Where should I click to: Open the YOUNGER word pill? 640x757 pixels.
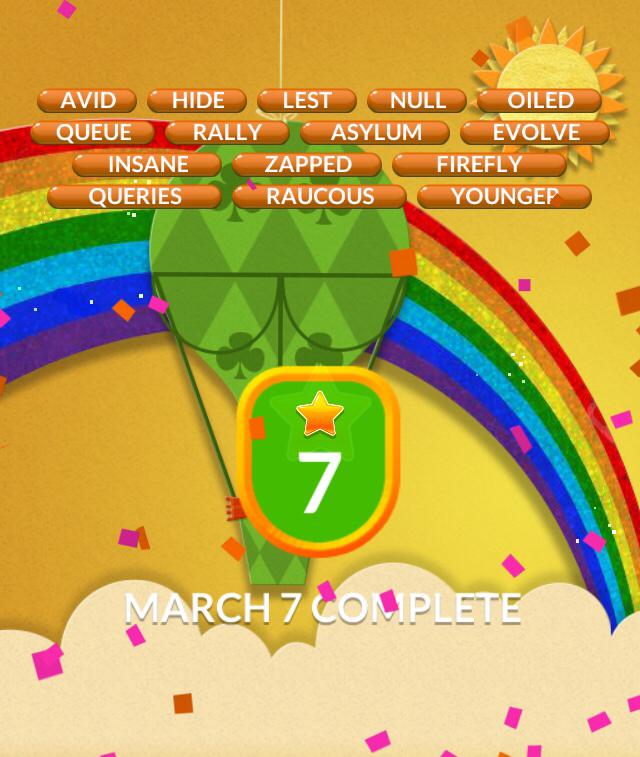(x=504, y=197)
